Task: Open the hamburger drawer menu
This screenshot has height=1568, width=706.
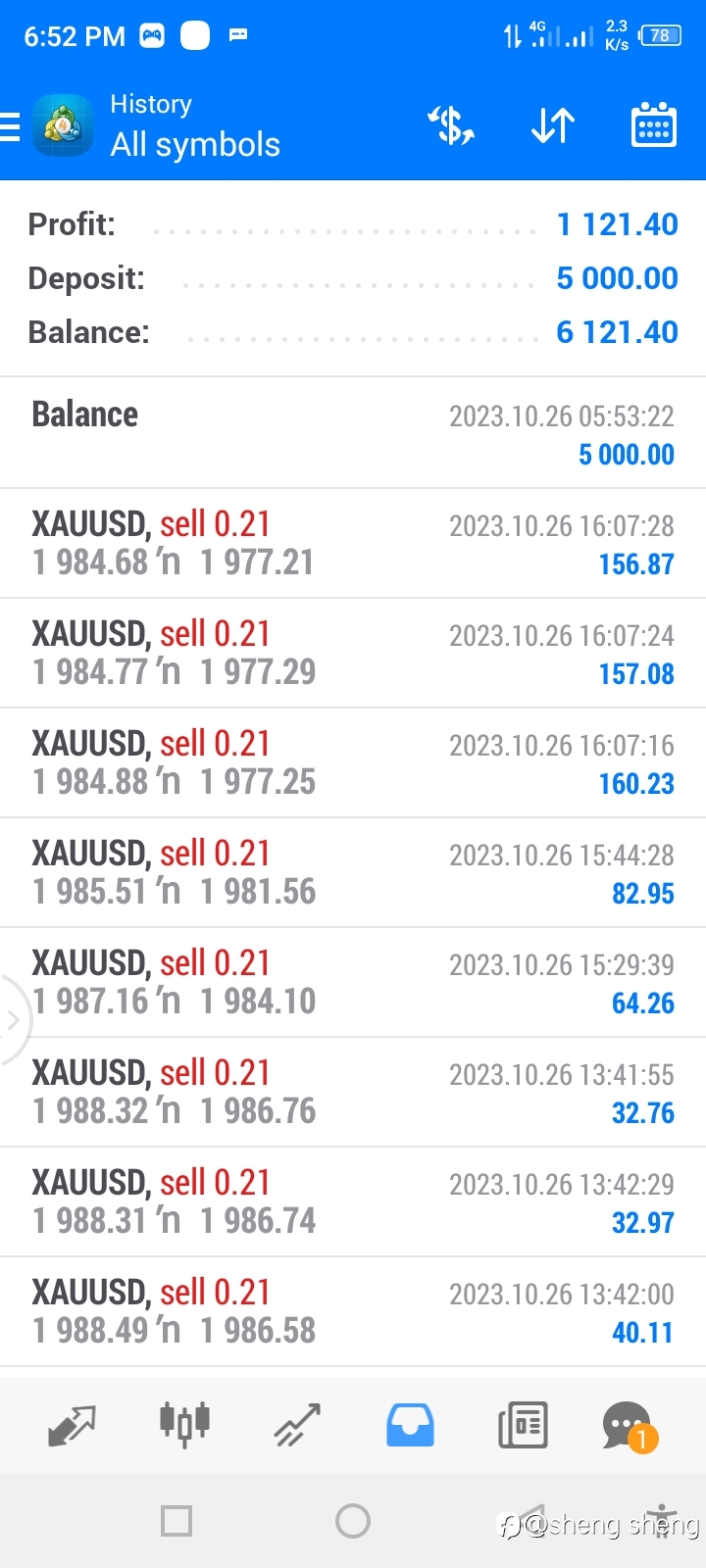Action: 10,127
